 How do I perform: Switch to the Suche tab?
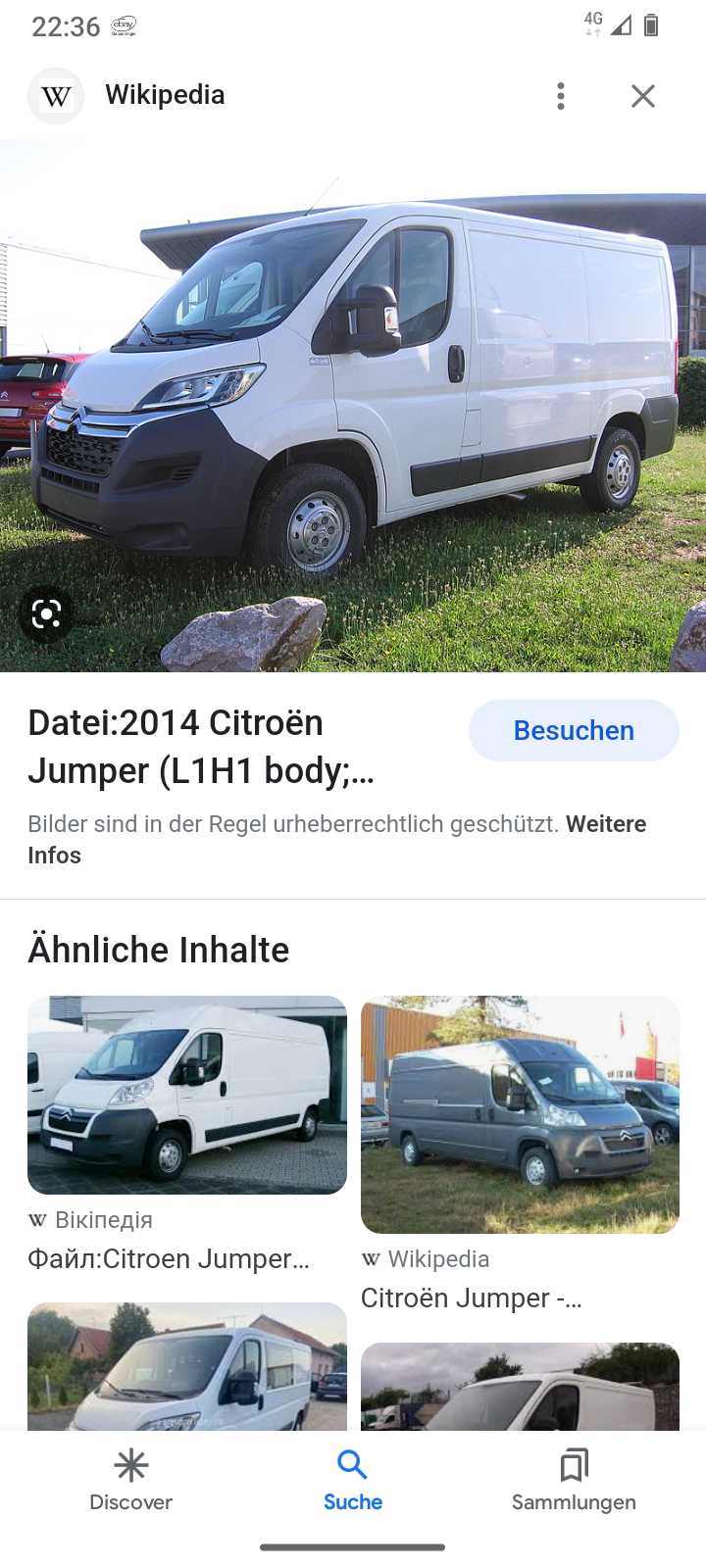(353, 1480)
